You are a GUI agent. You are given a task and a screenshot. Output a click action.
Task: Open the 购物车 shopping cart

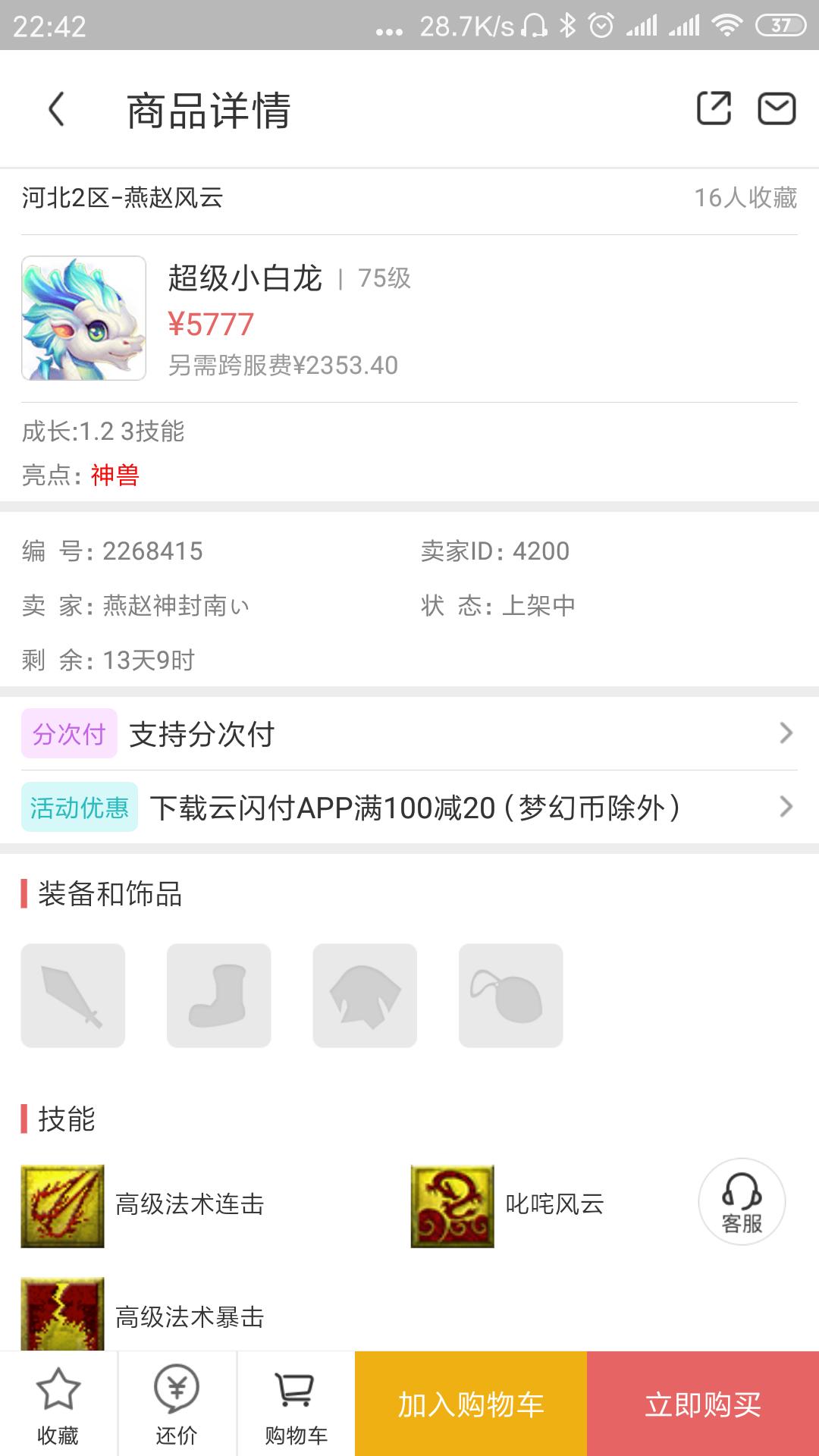(x=296, y=1404)
